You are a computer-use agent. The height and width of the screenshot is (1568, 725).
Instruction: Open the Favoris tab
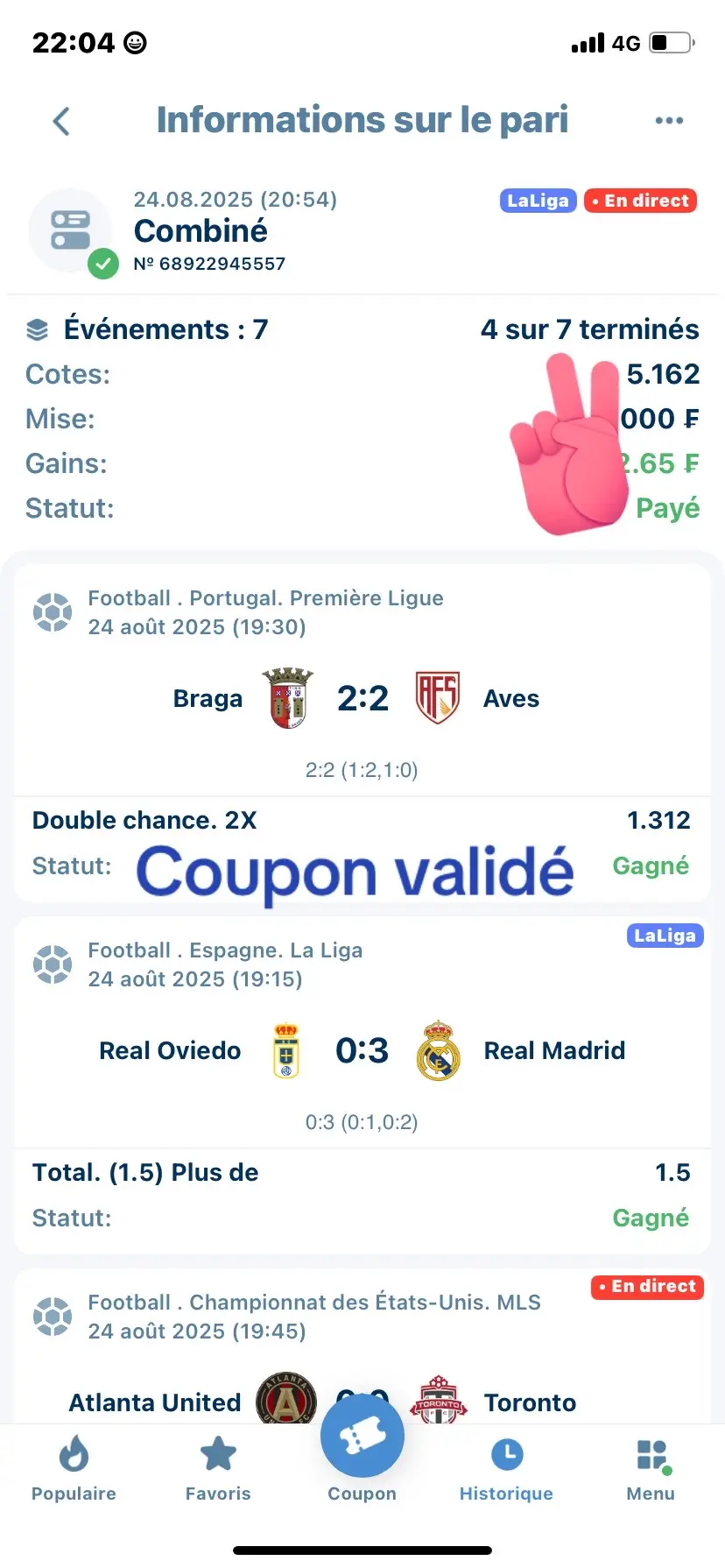pyautogui.click(x=218, y=1469)
